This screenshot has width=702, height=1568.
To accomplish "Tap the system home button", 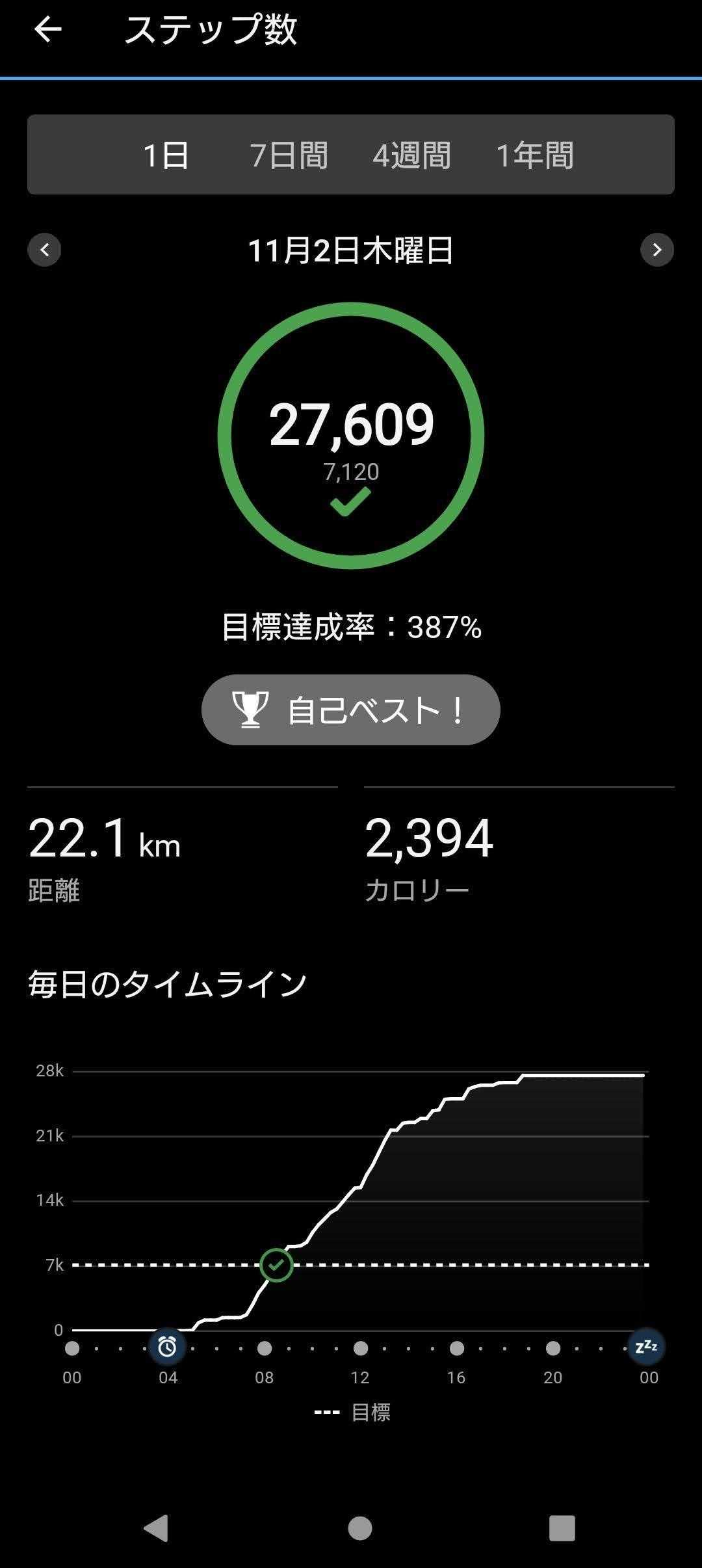I will (359, 1528).
